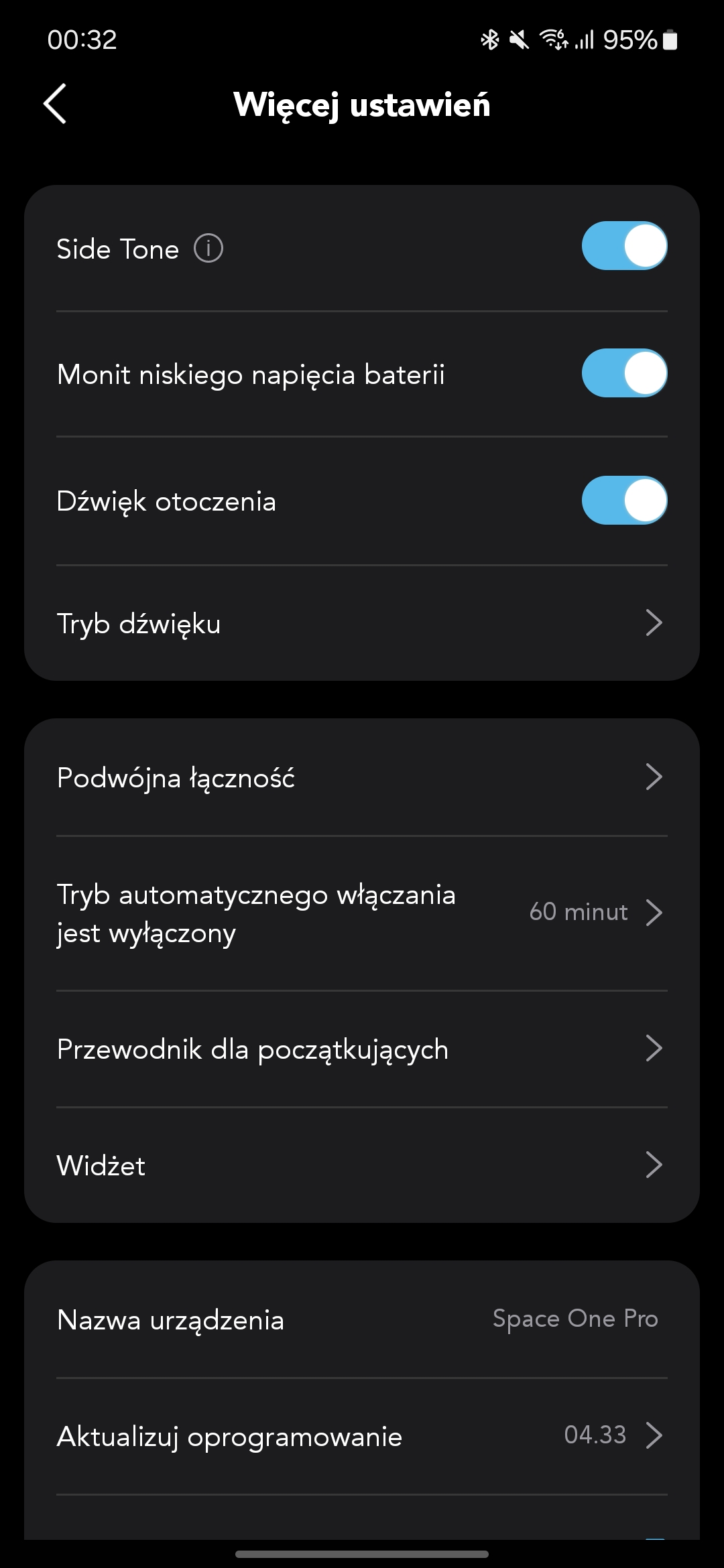Change the 60 minut auto power setting
The width and height of the screenshot is (724, 1568).
[362, 913]
